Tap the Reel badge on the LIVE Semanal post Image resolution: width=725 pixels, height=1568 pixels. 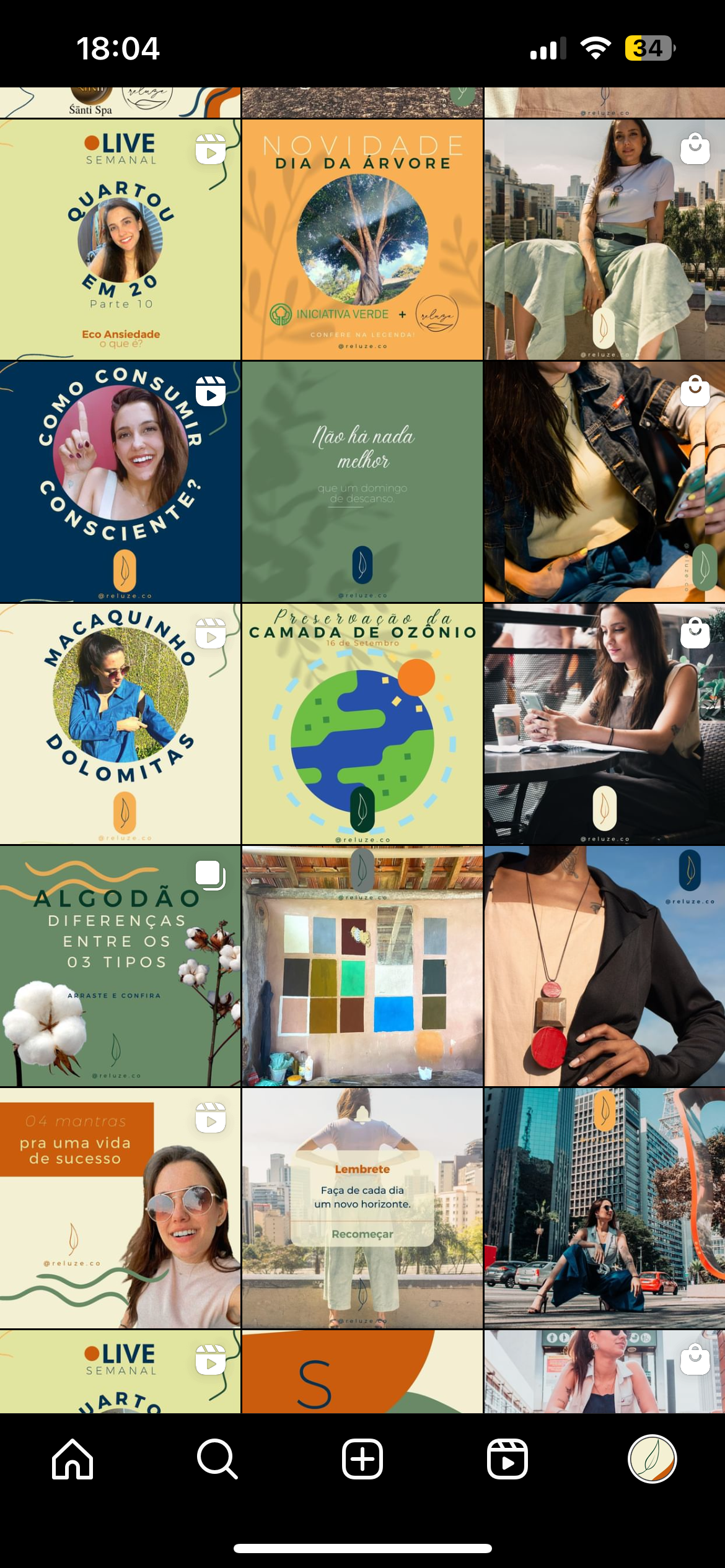[x=211, y=149]
